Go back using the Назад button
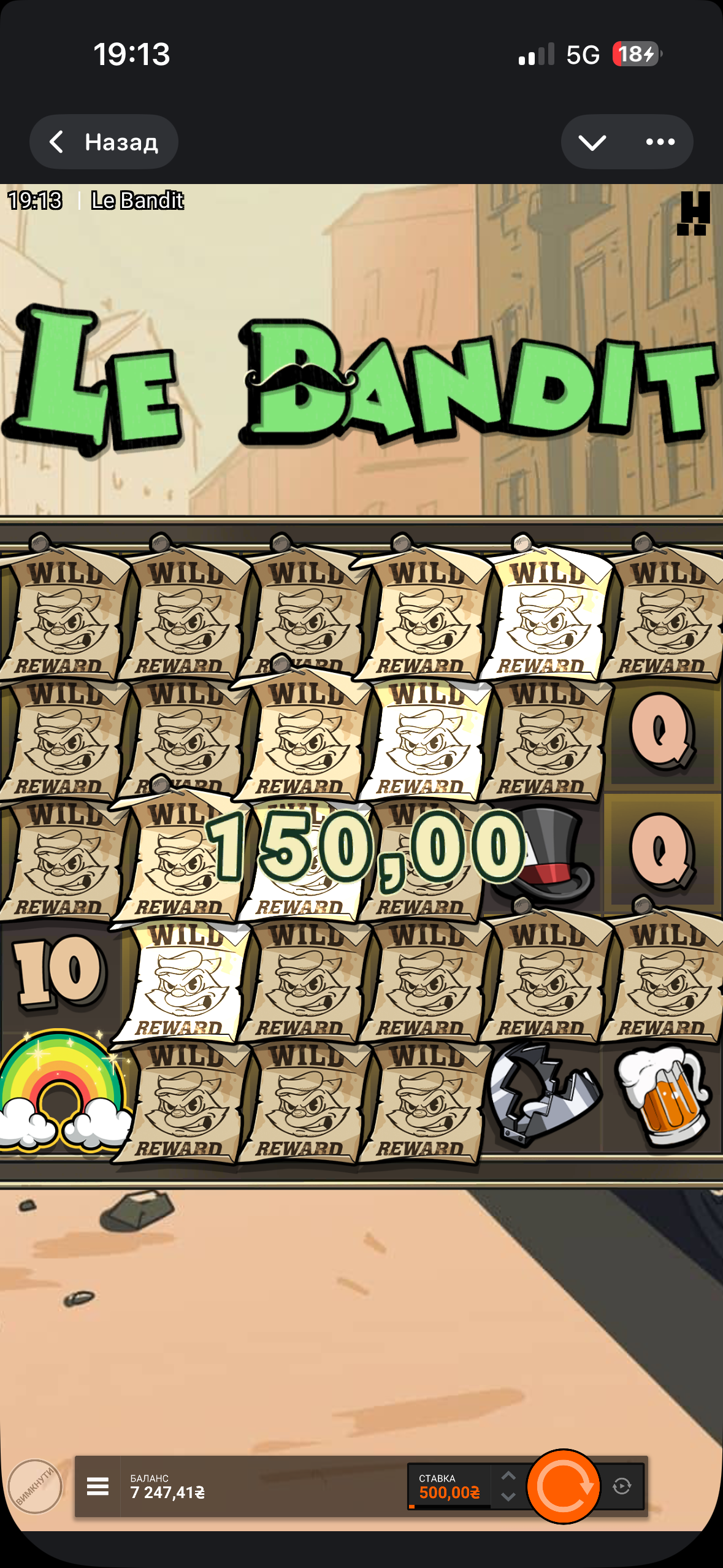 click(104, 142)
